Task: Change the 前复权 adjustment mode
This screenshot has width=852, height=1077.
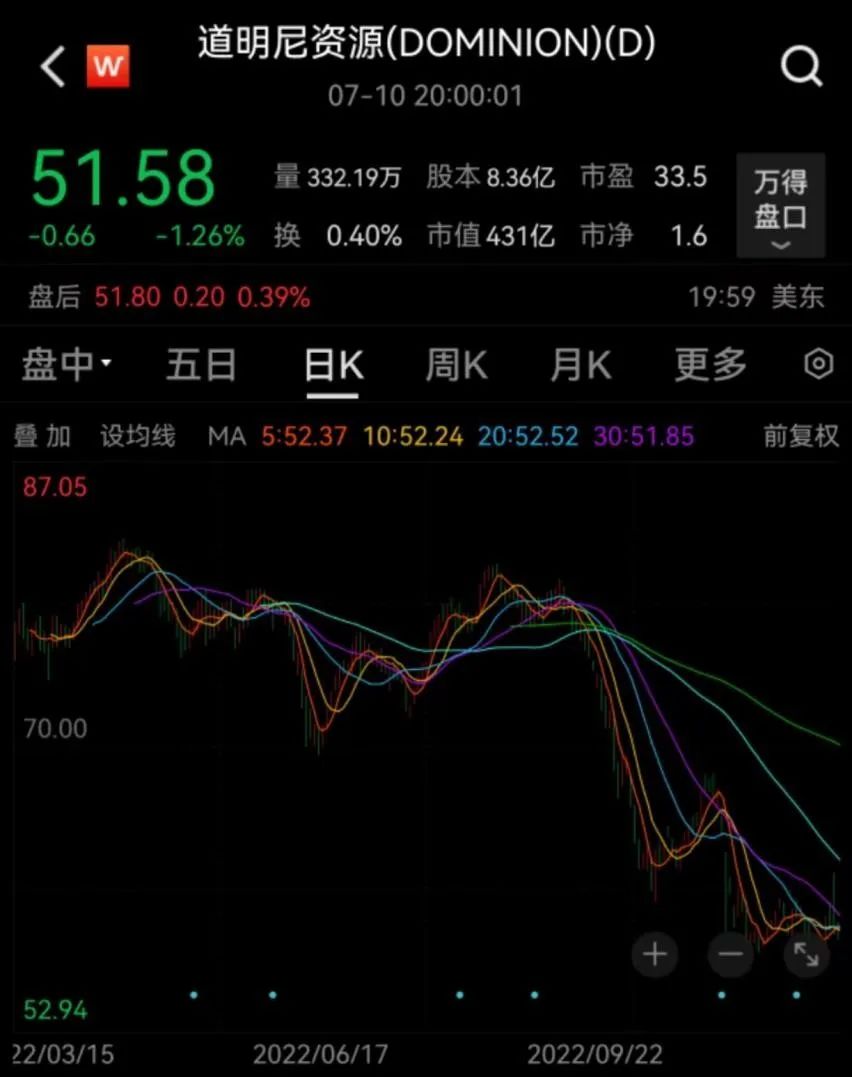Action: pos(801,436)
